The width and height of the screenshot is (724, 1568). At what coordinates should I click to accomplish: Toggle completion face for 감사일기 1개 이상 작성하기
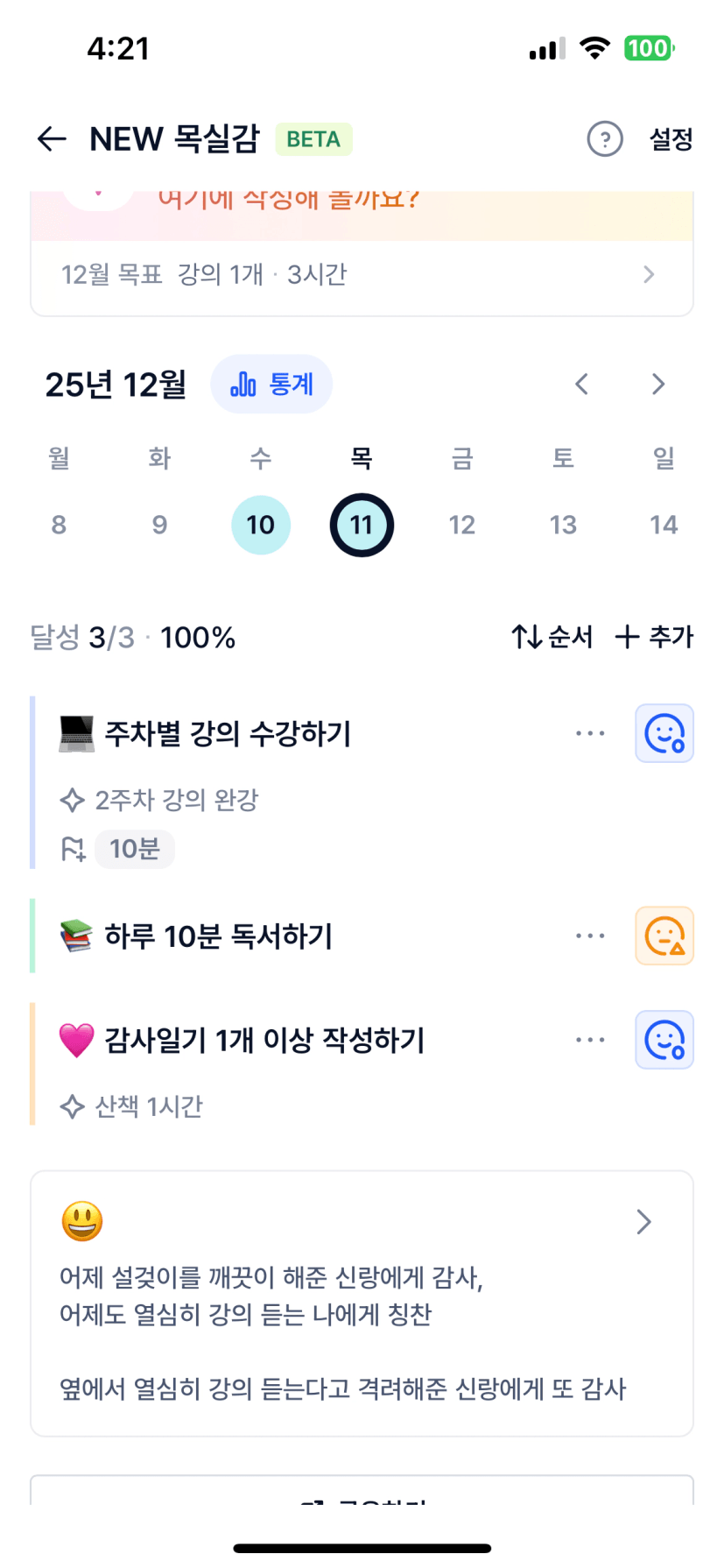(x=664, y=1040)
